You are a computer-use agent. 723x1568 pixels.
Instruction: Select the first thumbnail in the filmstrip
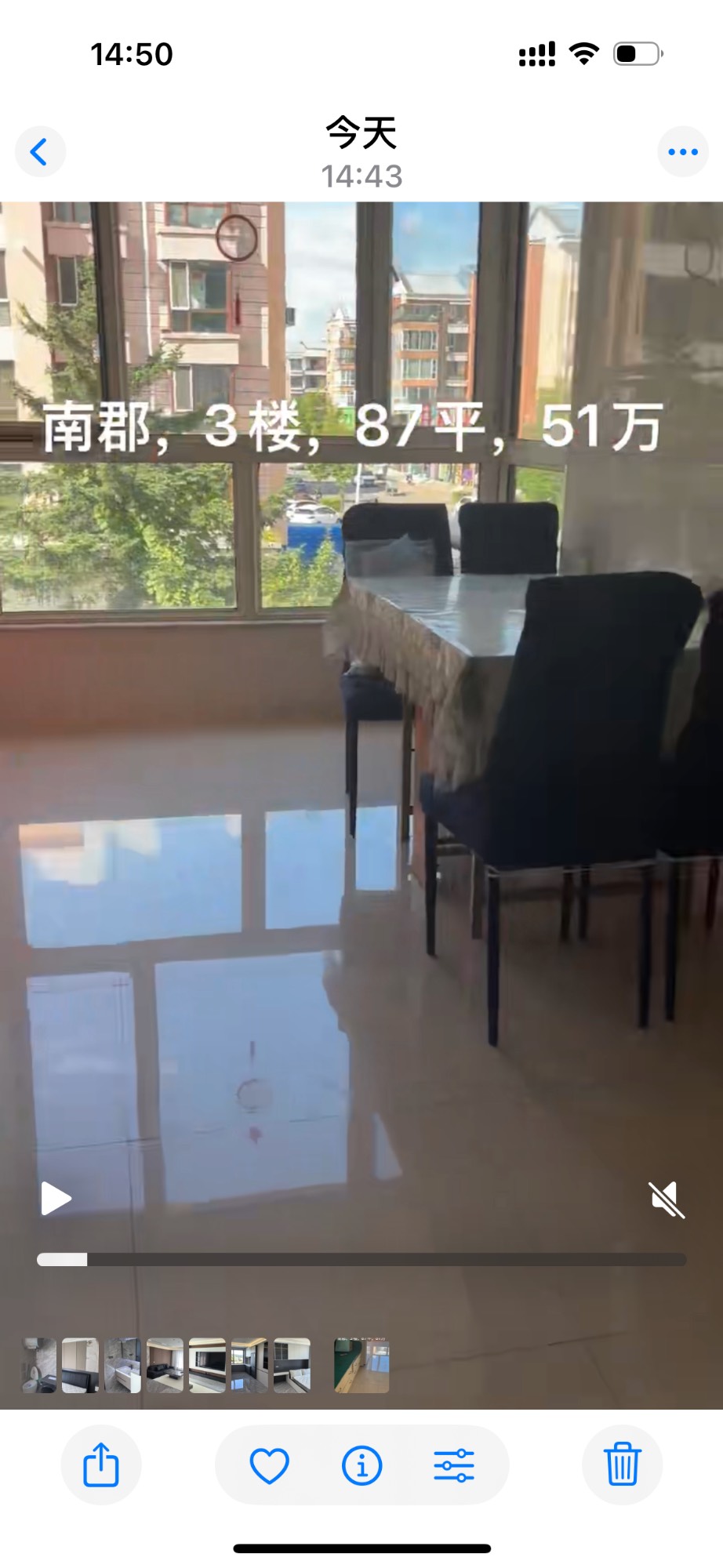tap(38, 1365)
